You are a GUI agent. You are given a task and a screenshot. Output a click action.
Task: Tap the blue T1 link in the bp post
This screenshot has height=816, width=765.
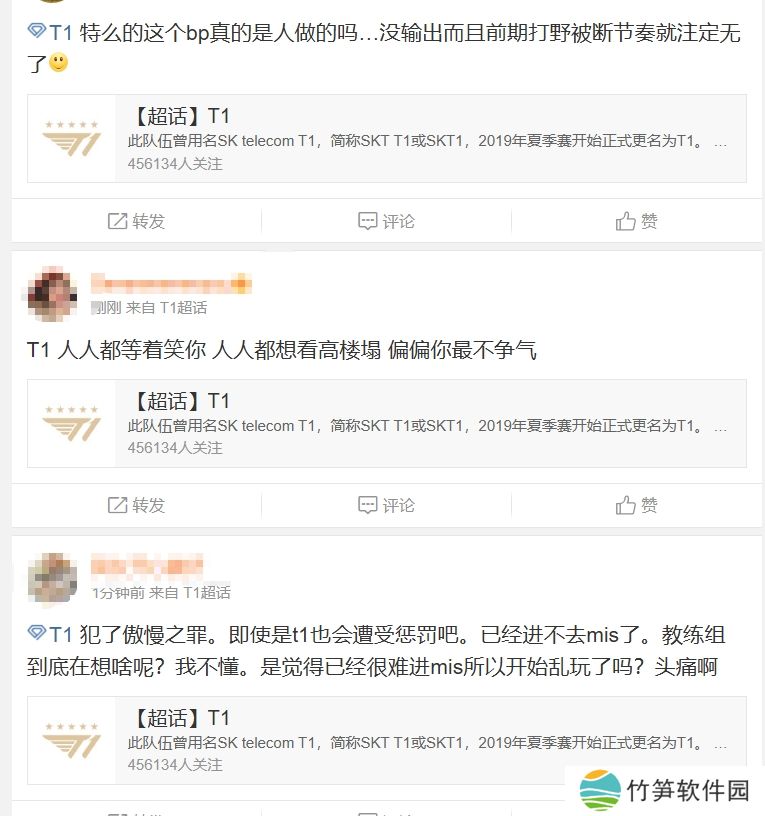tap(51, 32)
